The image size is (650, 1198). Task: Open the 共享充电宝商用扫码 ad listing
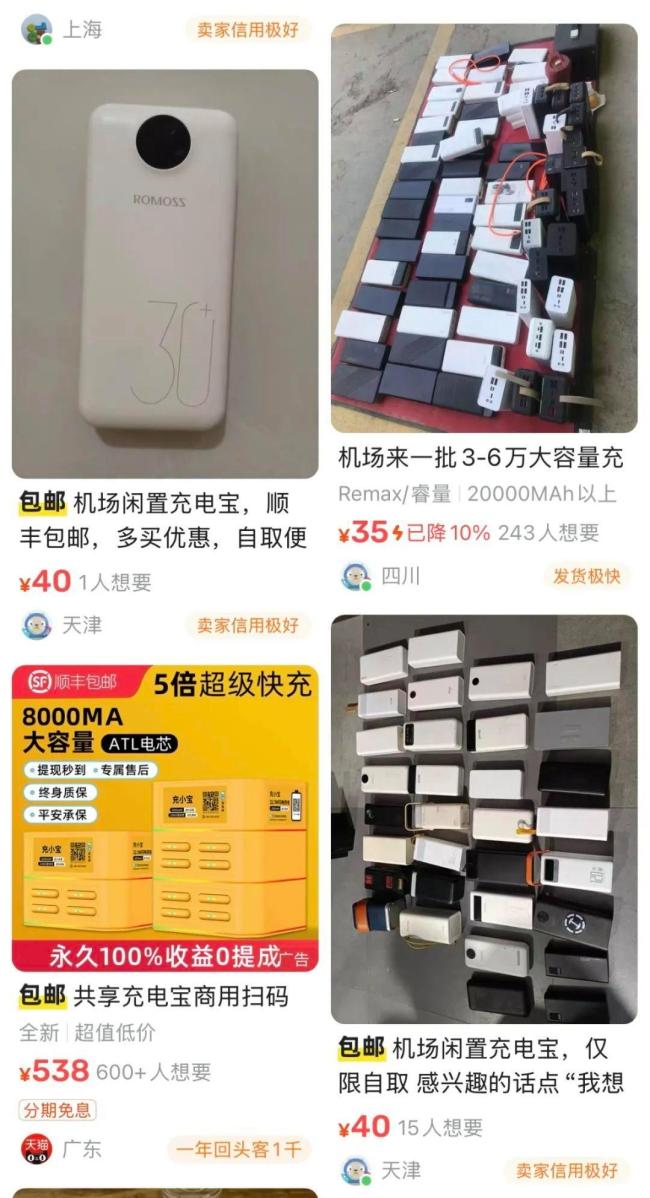(165, 817)
